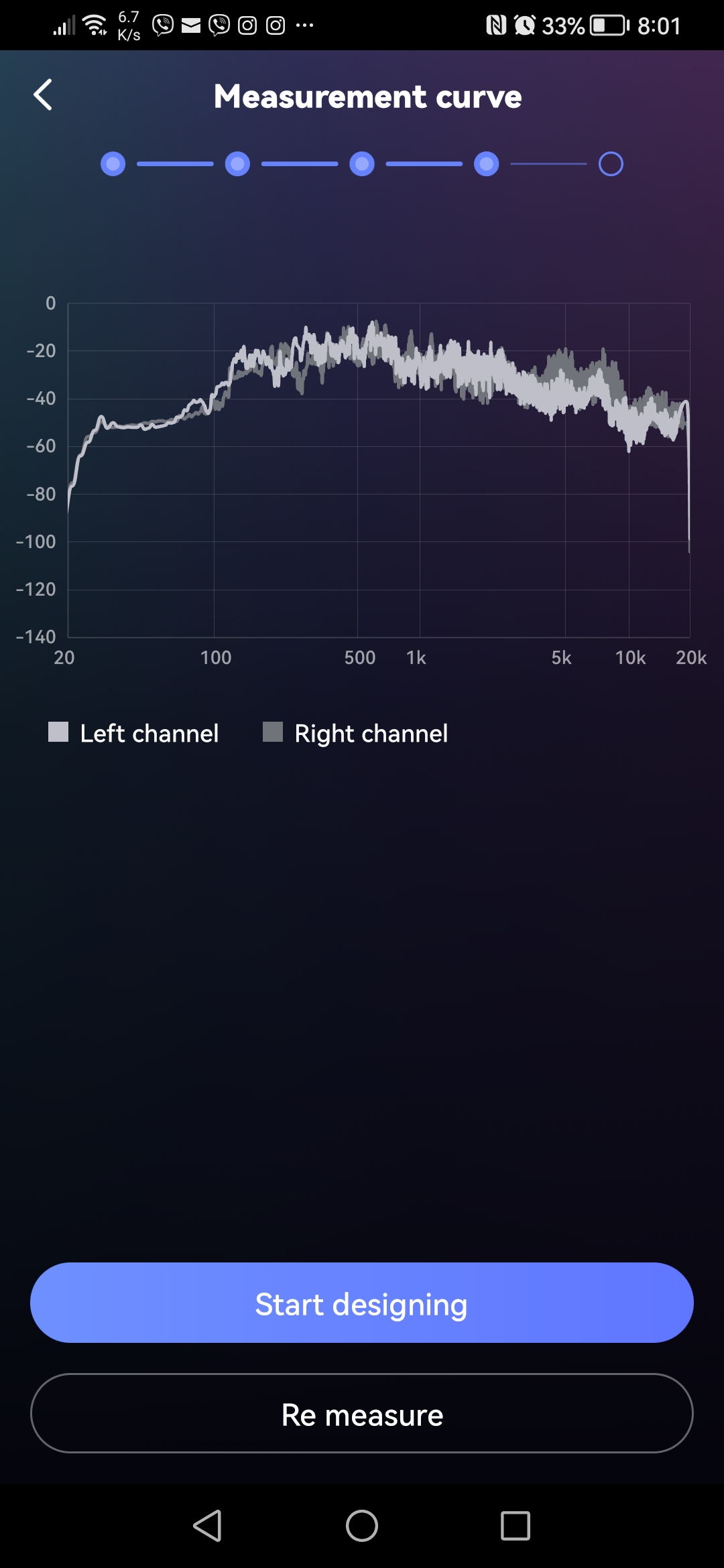The height and width of the screenshot is (1568, 724).
Task: Tap the system home button
Action: point(362,1526)
